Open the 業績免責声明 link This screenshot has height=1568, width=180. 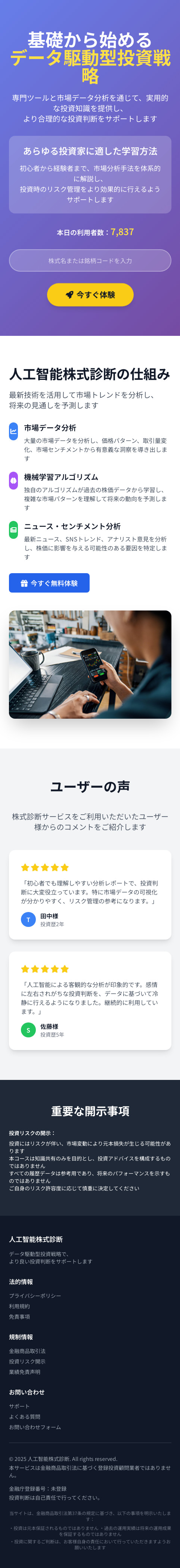(x=25, y=1371)
